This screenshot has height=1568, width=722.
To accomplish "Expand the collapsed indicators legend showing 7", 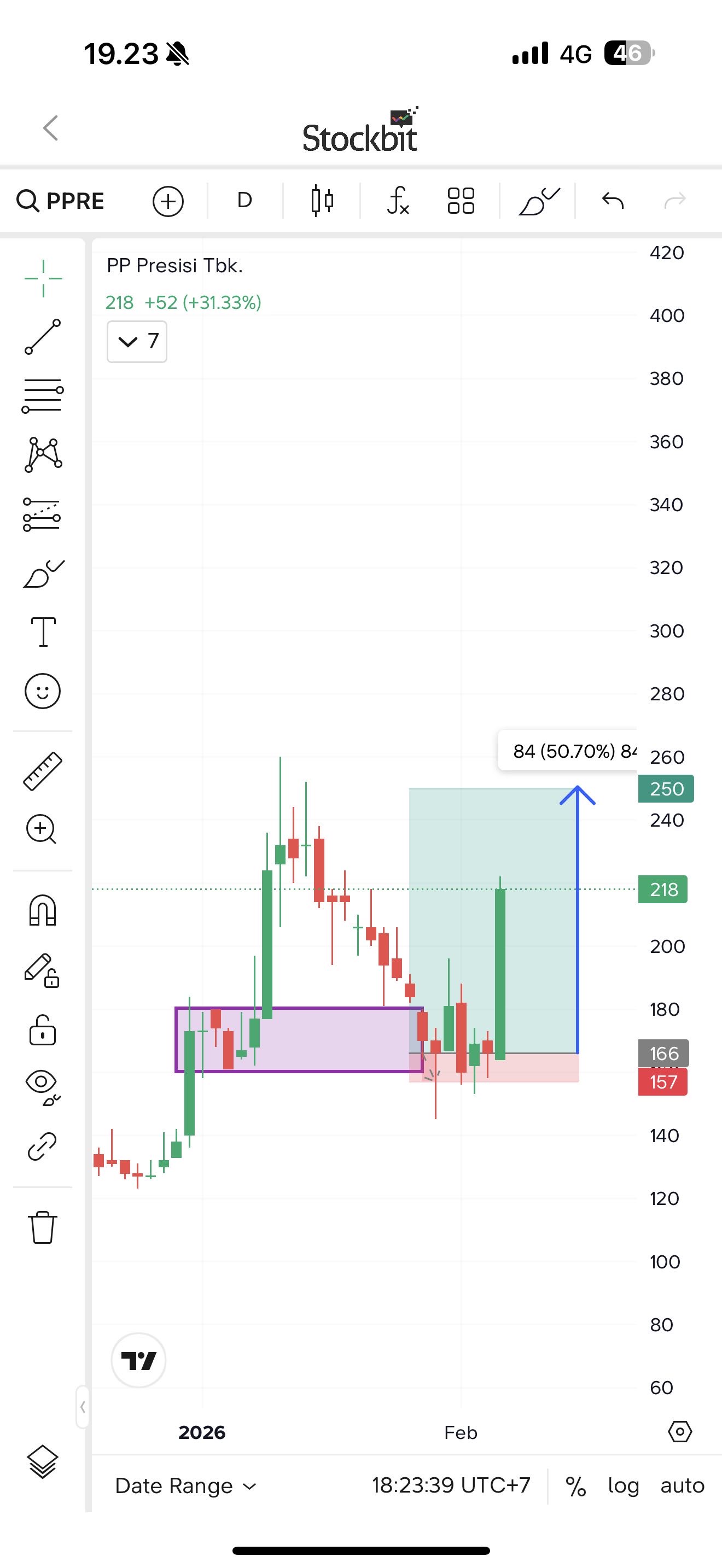I will 137,342.
